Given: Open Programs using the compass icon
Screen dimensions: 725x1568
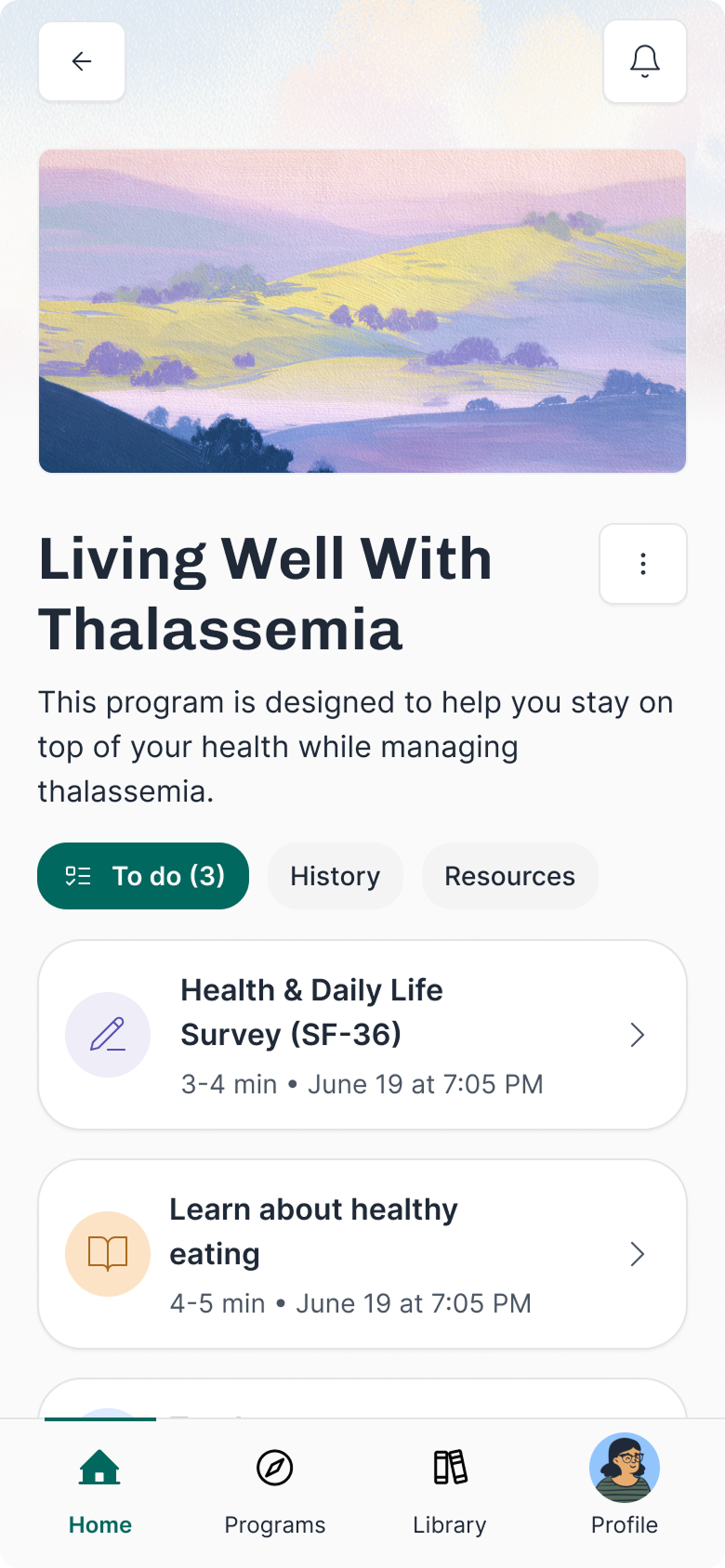Looking at the screenshot, I should [274, 1469].
